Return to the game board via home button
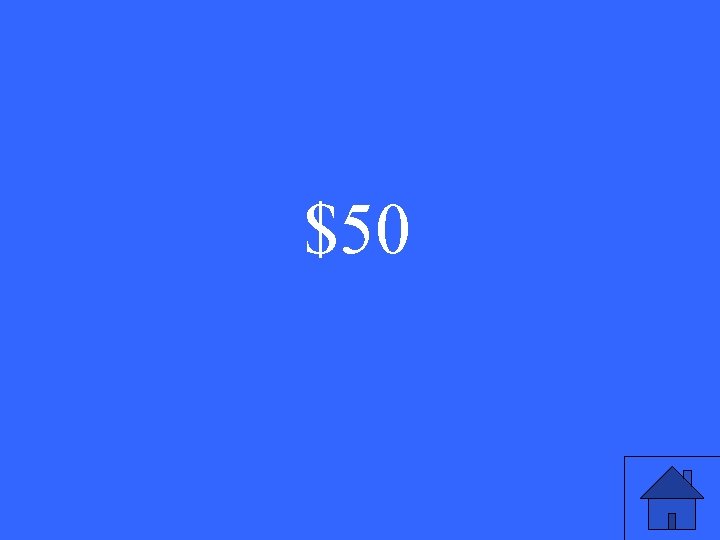Viewport: 720px width, 540px height. 672,498
